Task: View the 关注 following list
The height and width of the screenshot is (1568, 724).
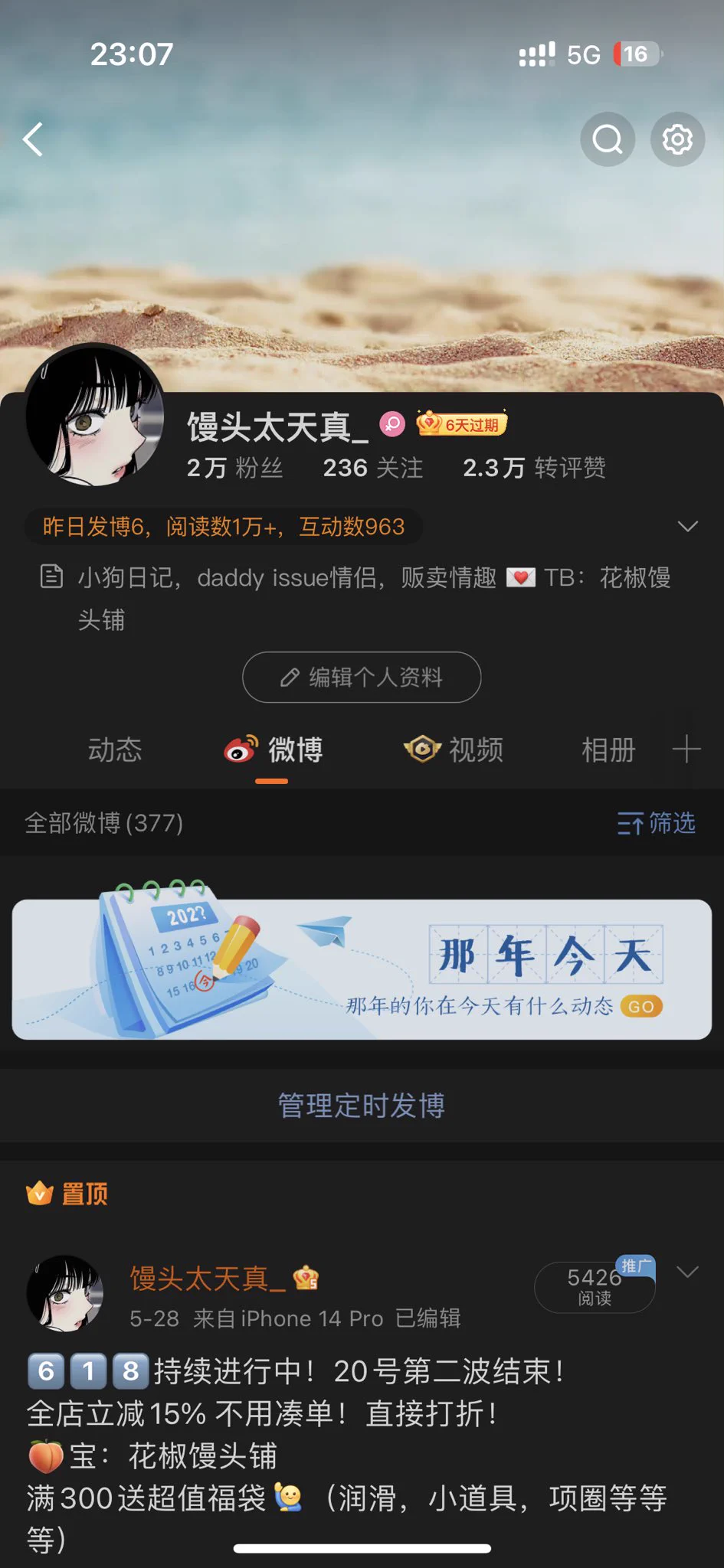Action: [x=372, y=468]
